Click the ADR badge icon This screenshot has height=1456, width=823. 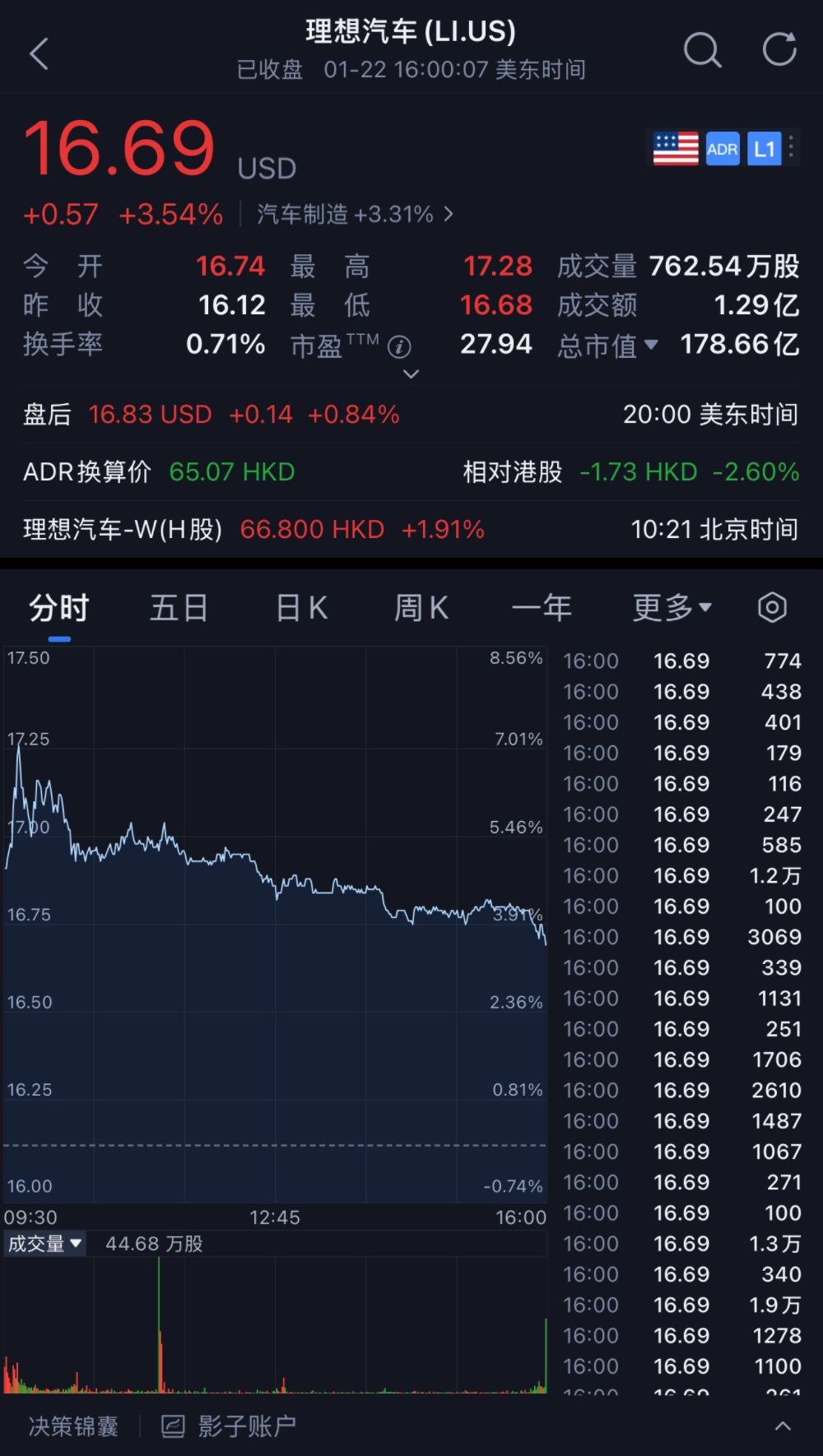pyautogui.click(x=722, y=149)
